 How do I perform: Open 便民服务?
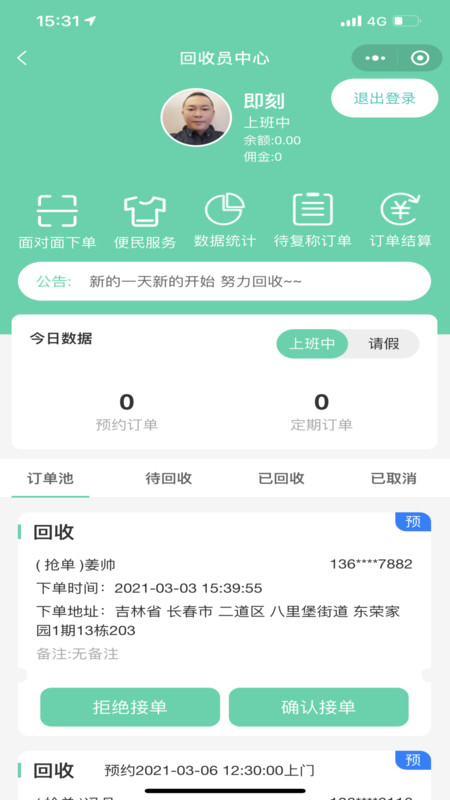point(145,221)
